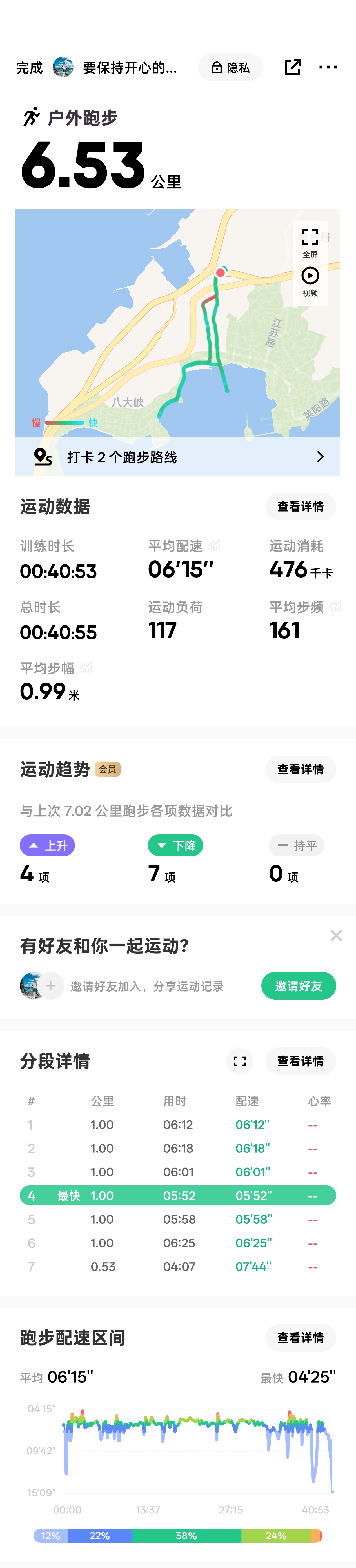Share this running record

pos(293,68)
